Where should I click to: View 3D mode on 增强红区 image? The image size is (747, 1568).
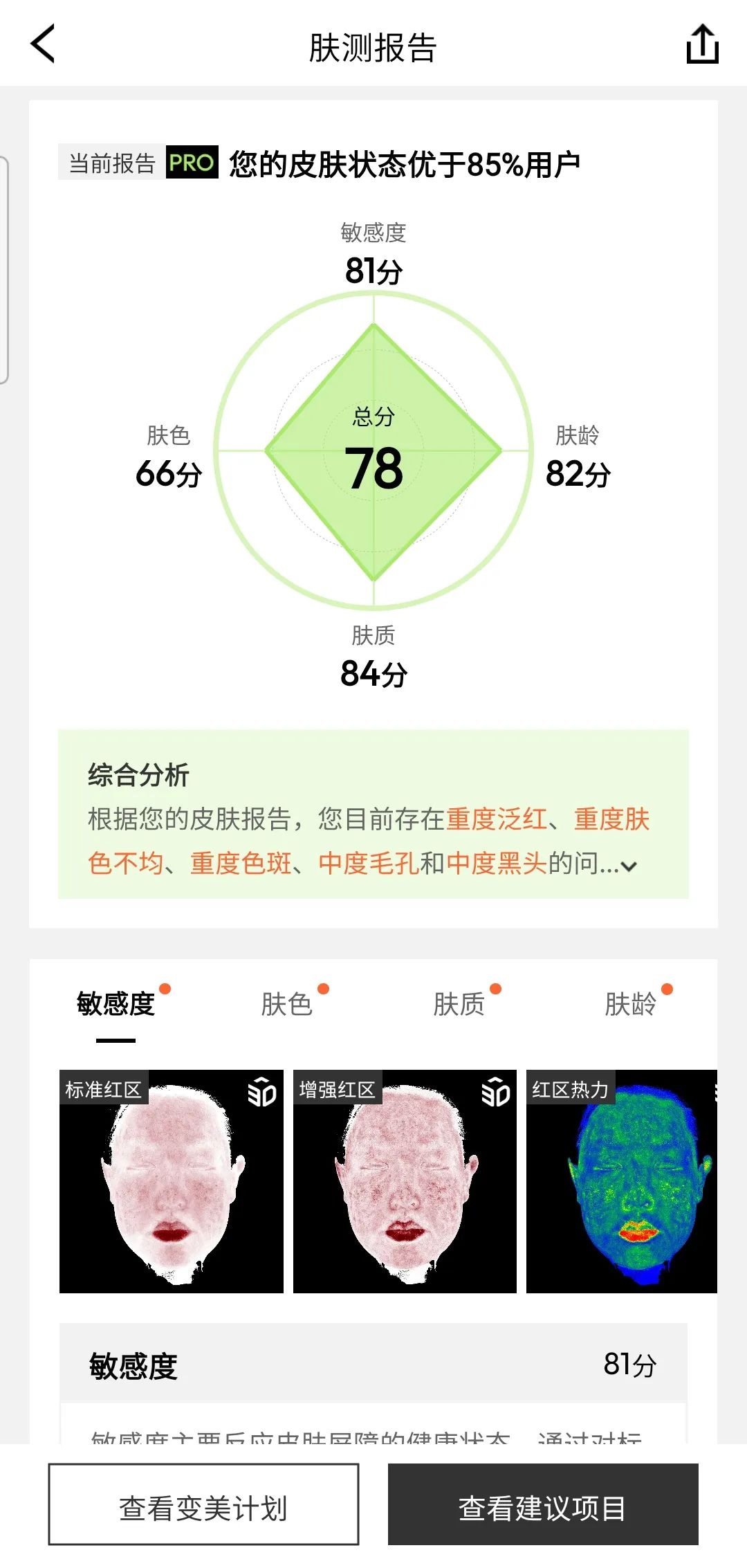click(x=495, y=1092)
